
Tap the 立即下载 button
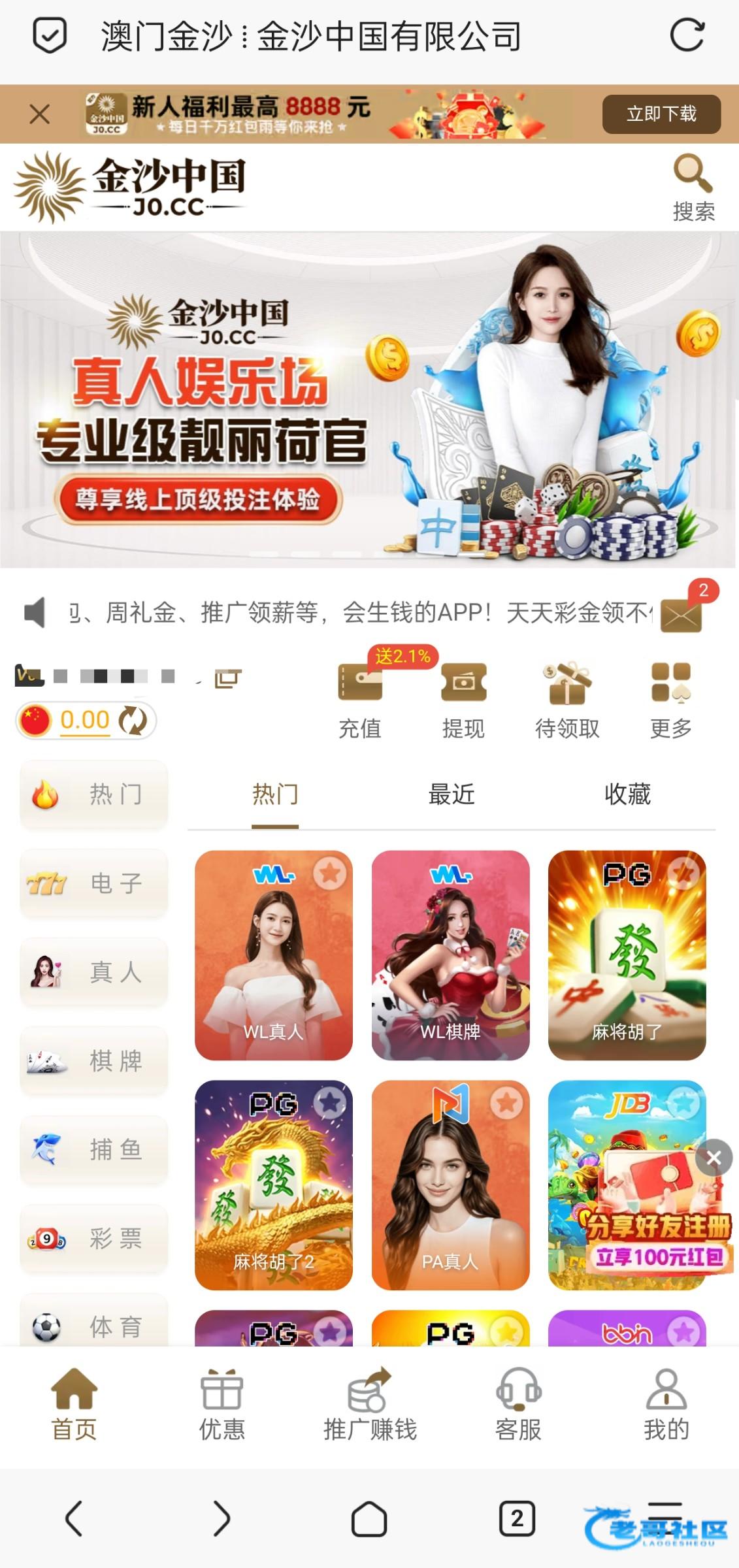661,114
